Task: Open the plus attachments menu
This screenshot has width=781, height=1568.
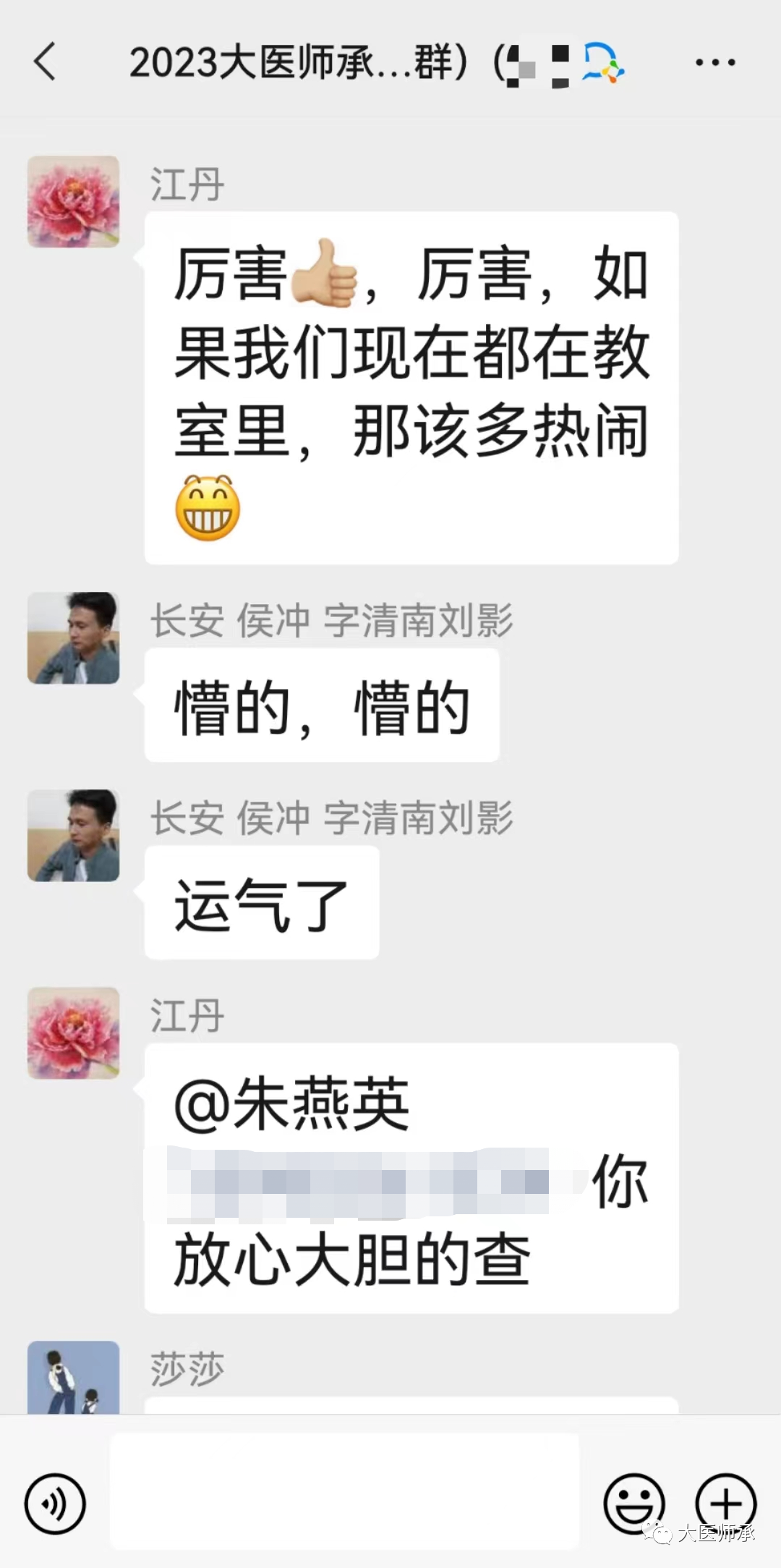Action: (725, 1503)
